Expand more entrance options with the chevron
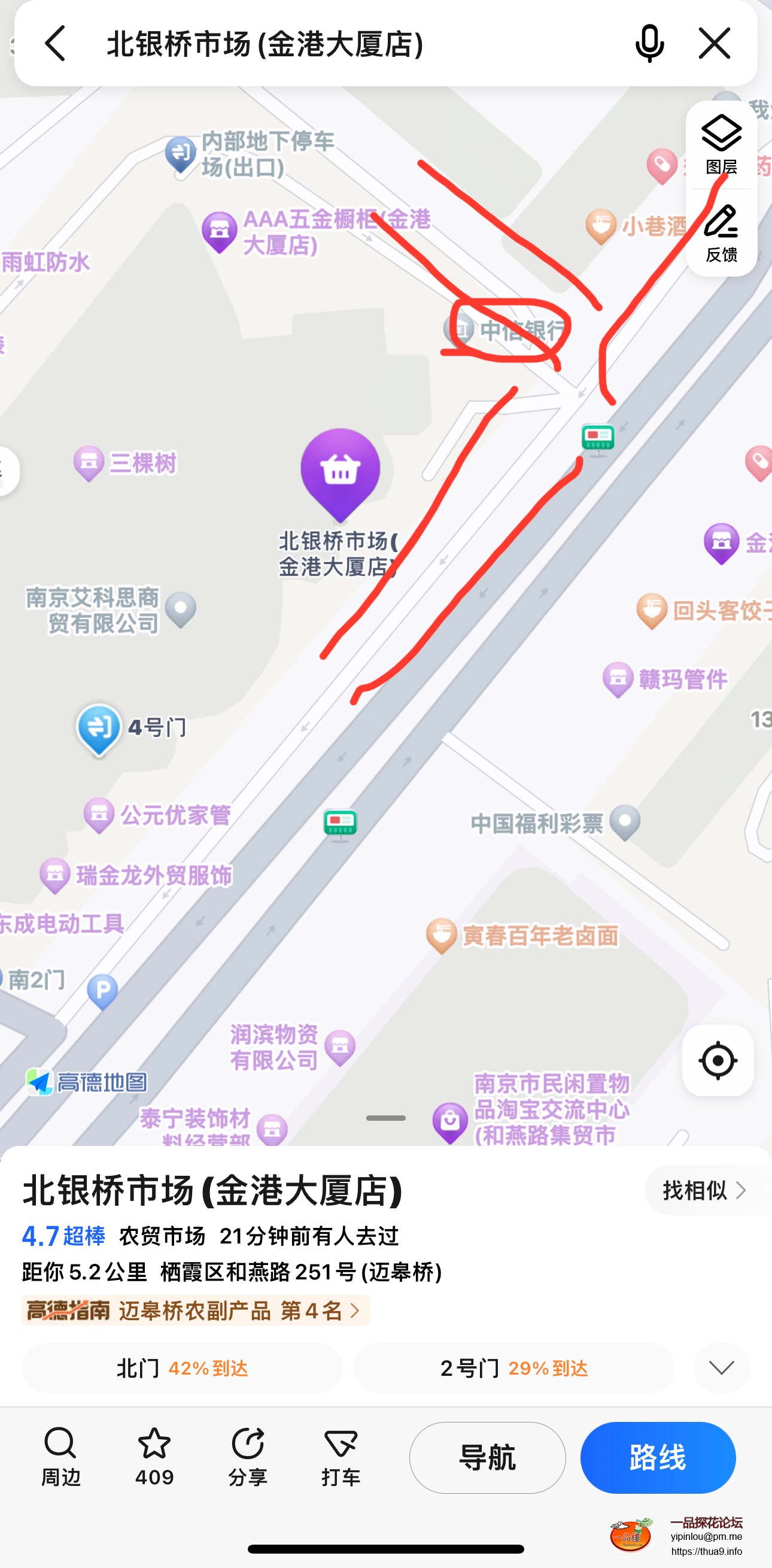 [x=722, y=1369]
